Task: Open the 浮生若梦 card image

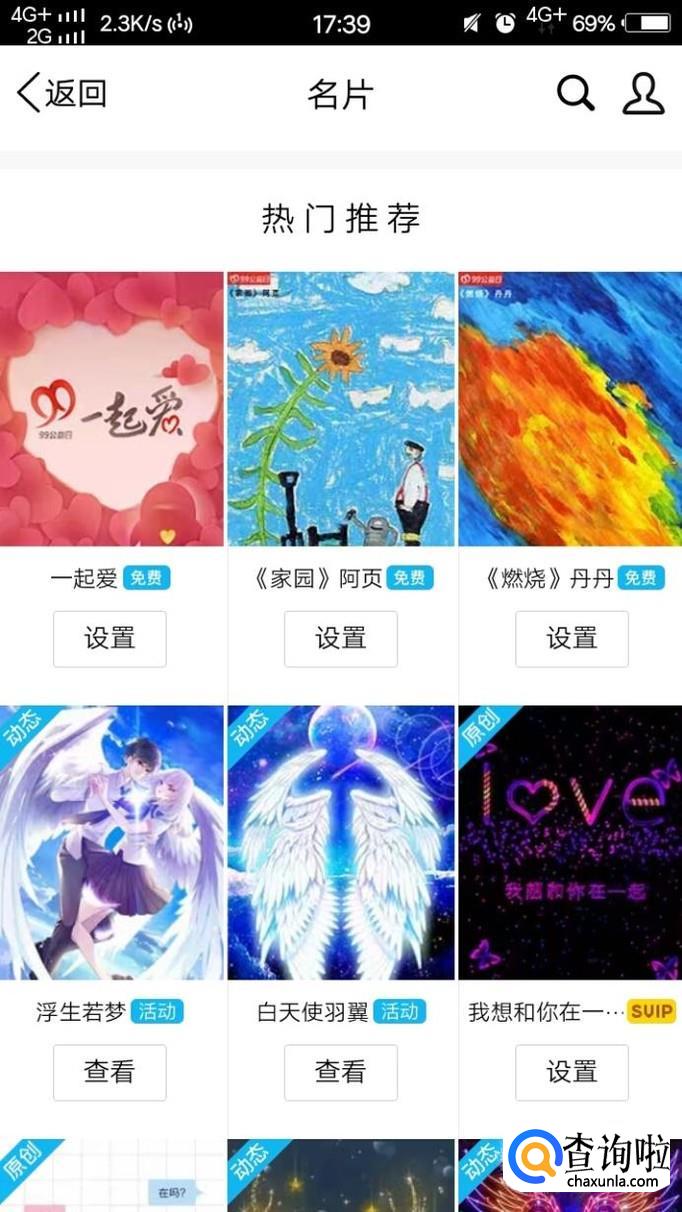Action: tap(111, 842)
